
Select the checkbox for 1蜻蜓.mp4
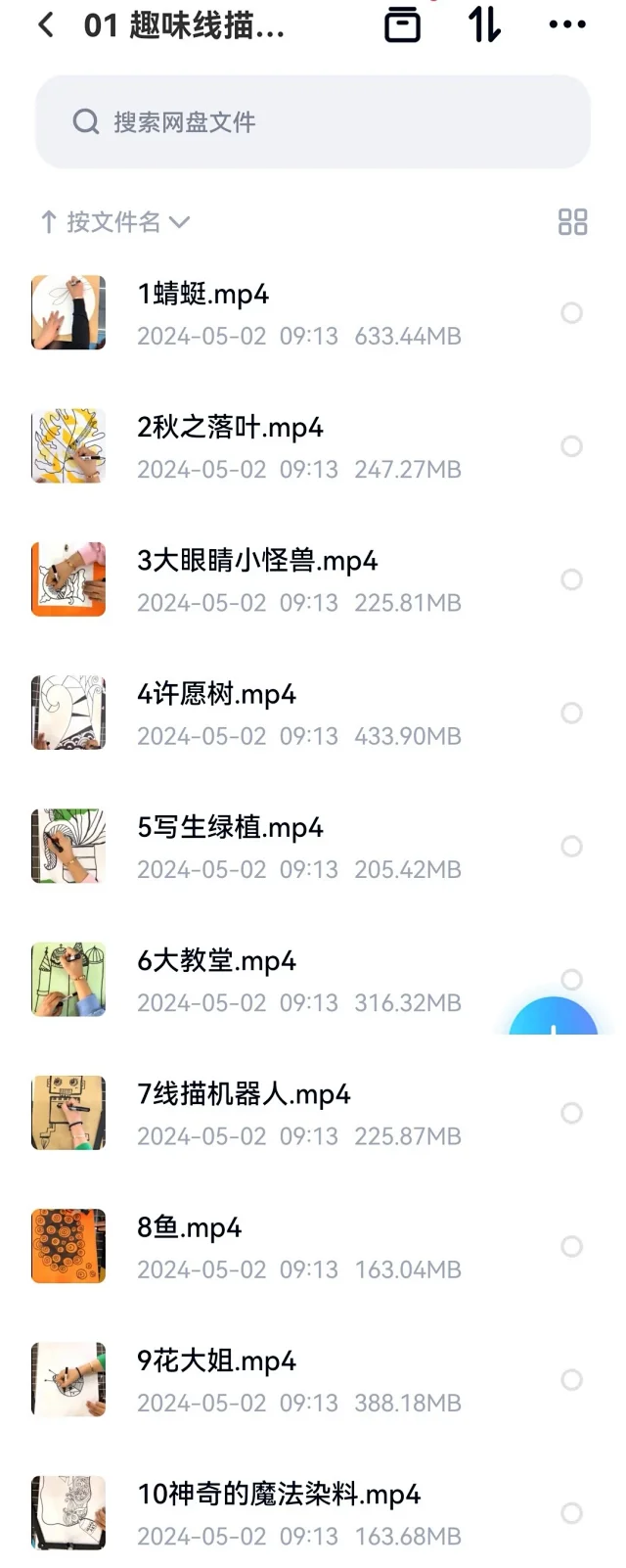[571, 313]
